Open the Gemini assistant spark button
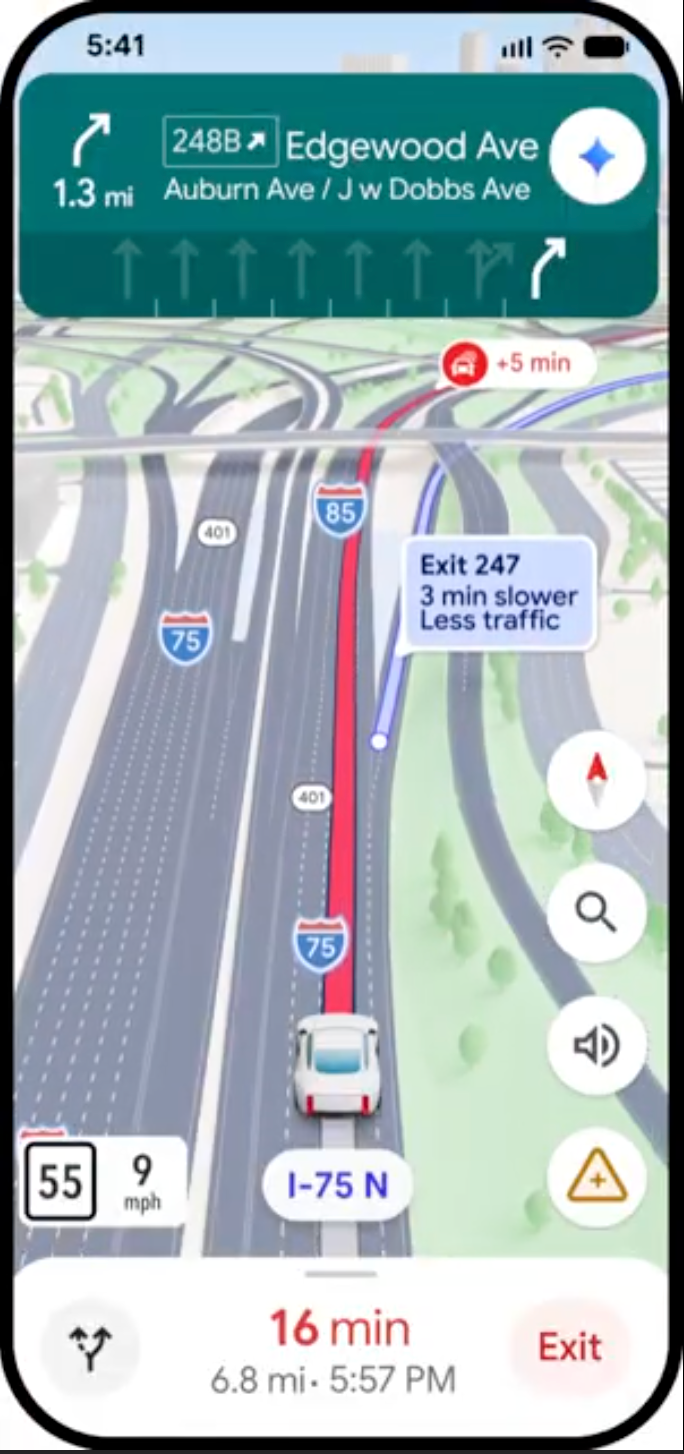 (x=597, y=157)
